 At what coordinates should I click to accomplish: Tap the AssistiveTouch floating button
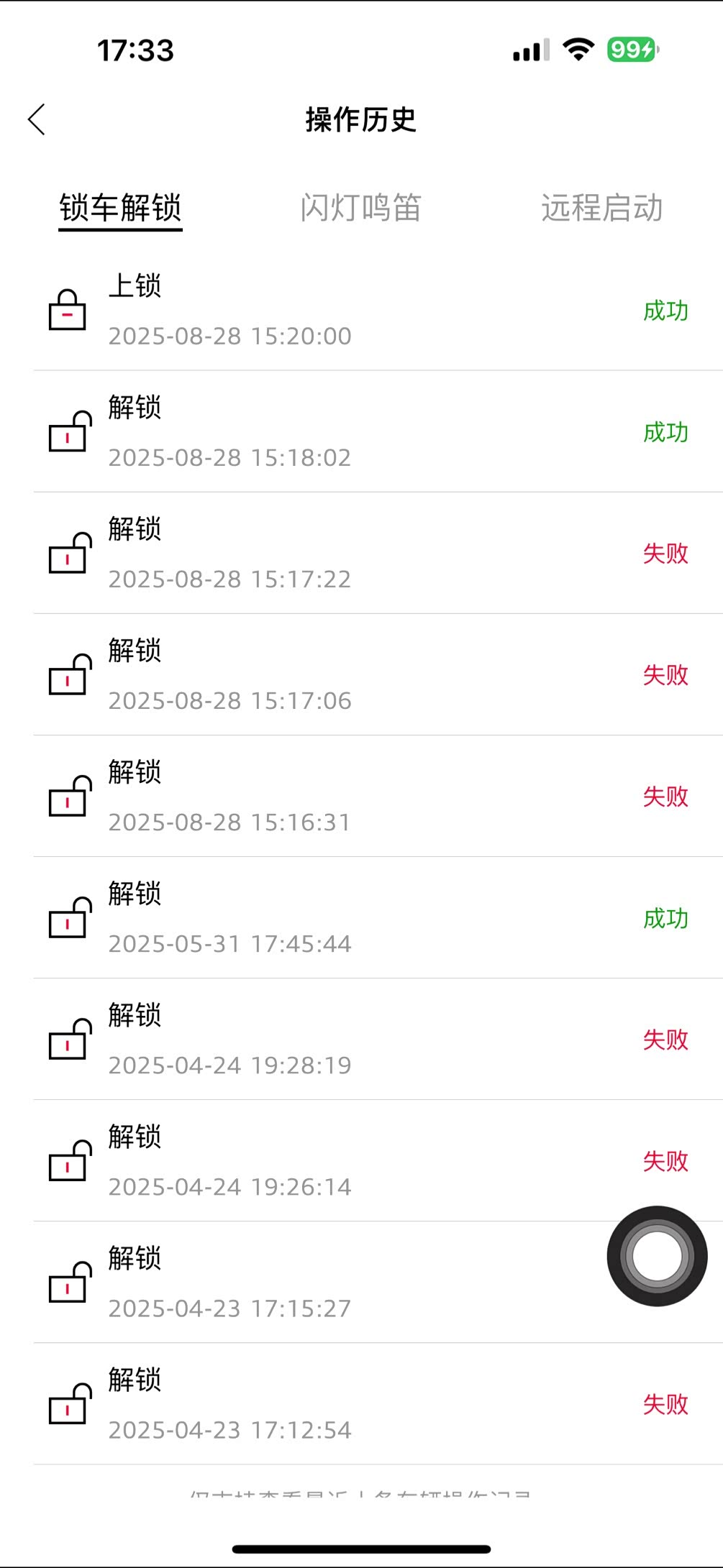[657, 1256]
